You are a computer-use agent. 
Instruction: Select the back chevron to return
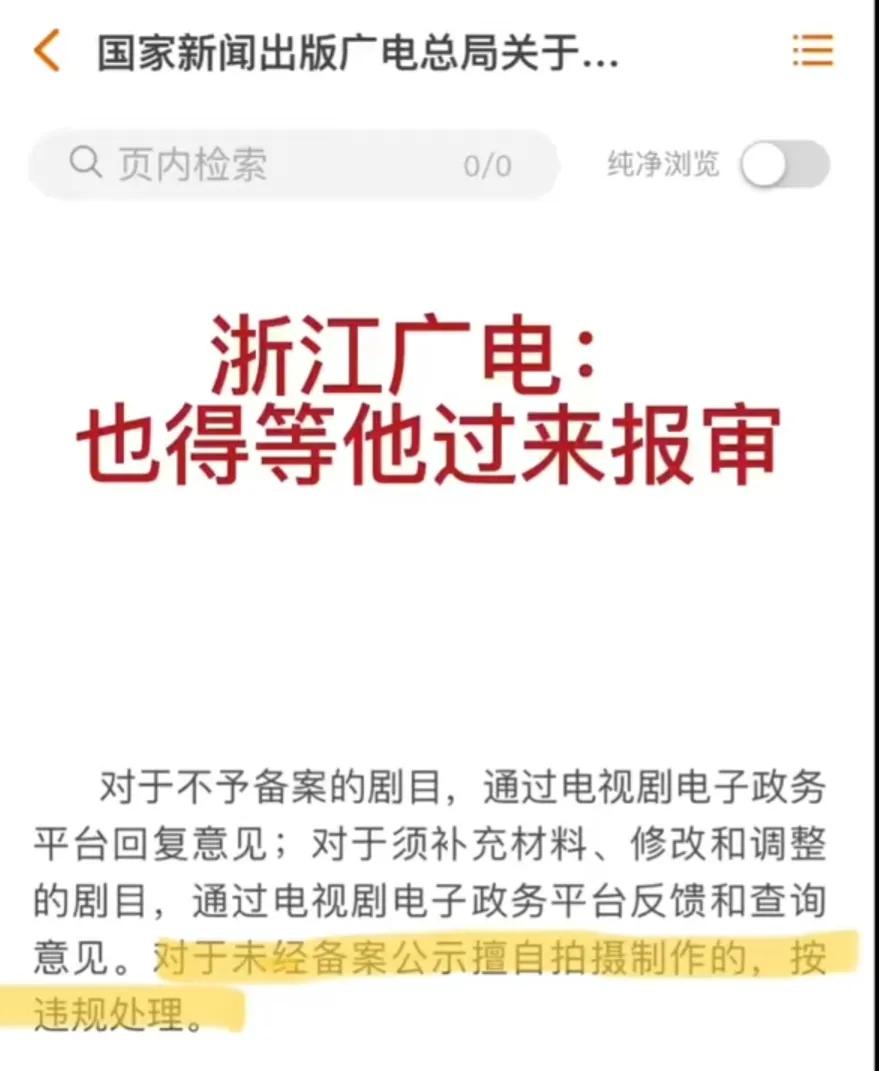[45, 53]
